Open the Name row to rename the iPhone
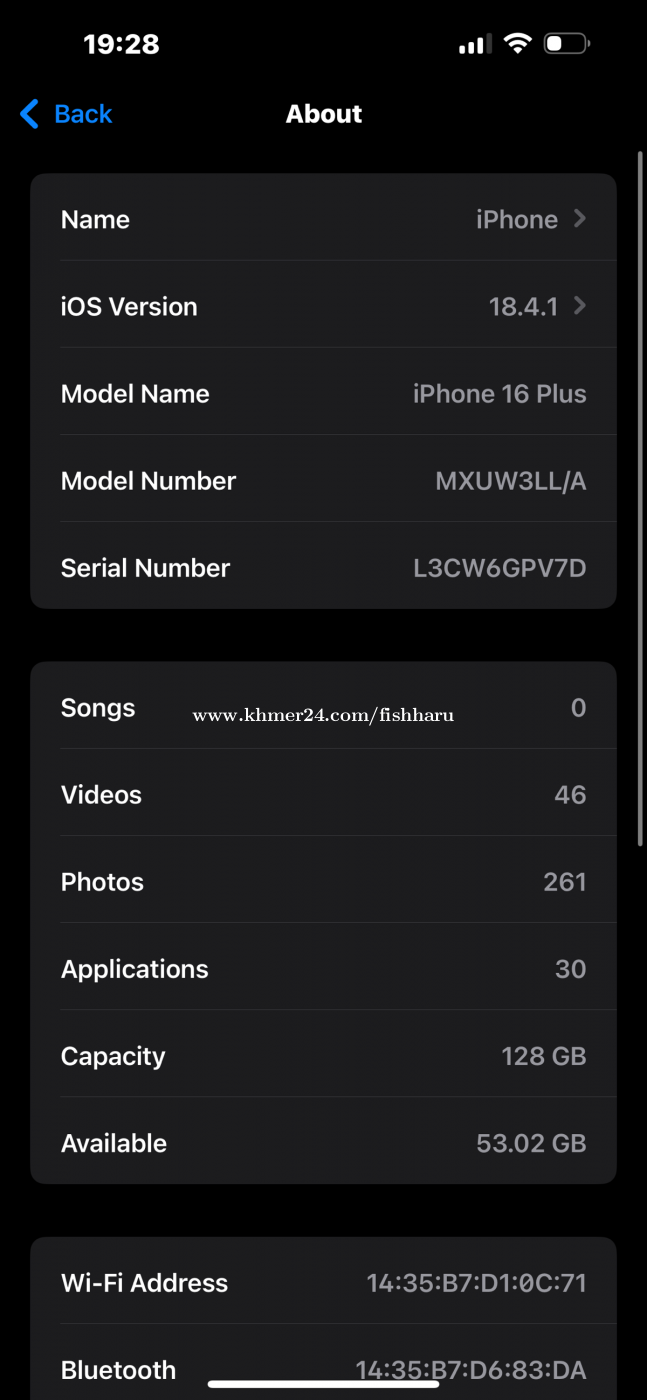This screenshot has width=647, height=1400. point(323,219)
